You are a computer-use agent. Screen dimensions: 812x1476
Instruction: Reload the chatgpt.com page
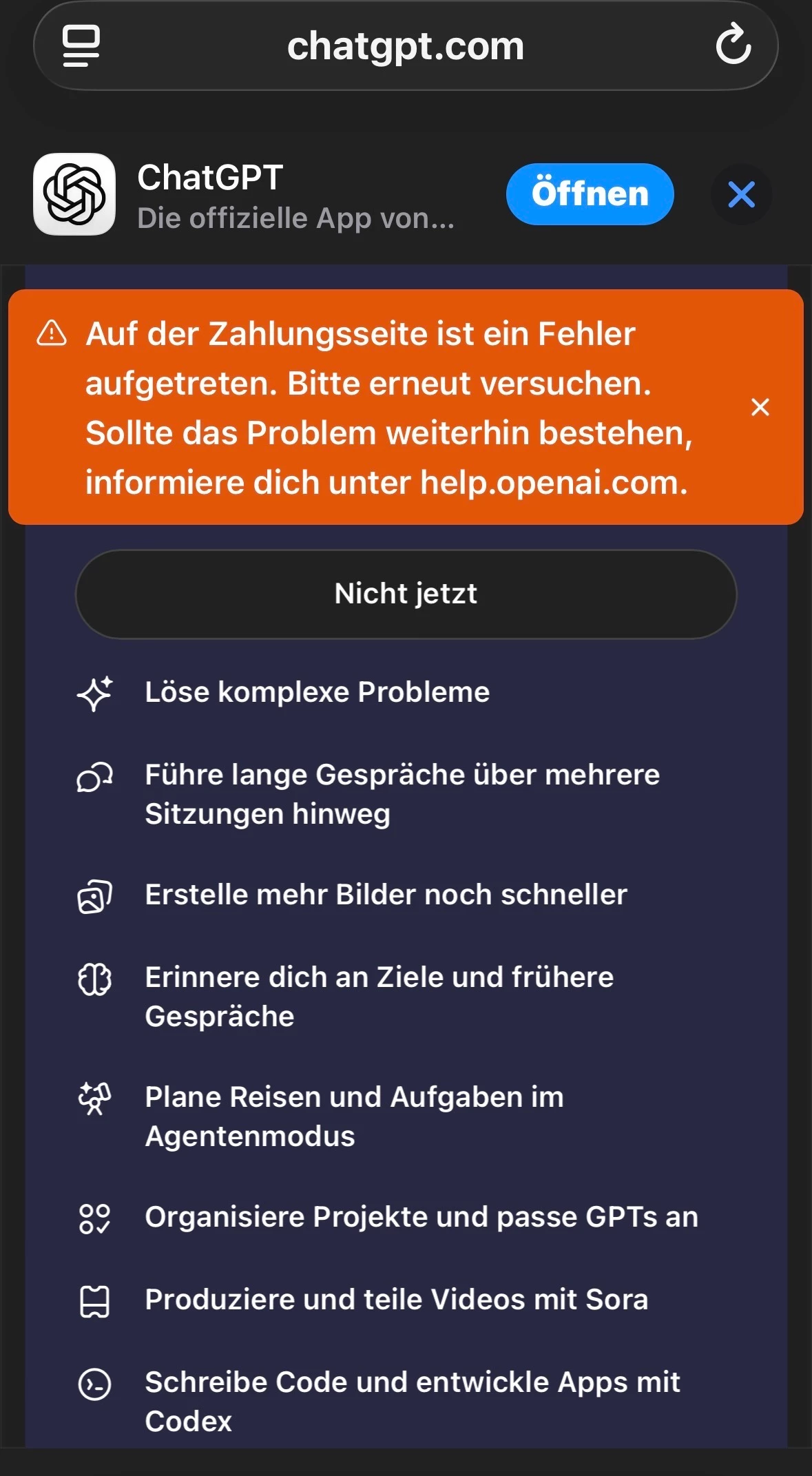[x=733, y=45]
